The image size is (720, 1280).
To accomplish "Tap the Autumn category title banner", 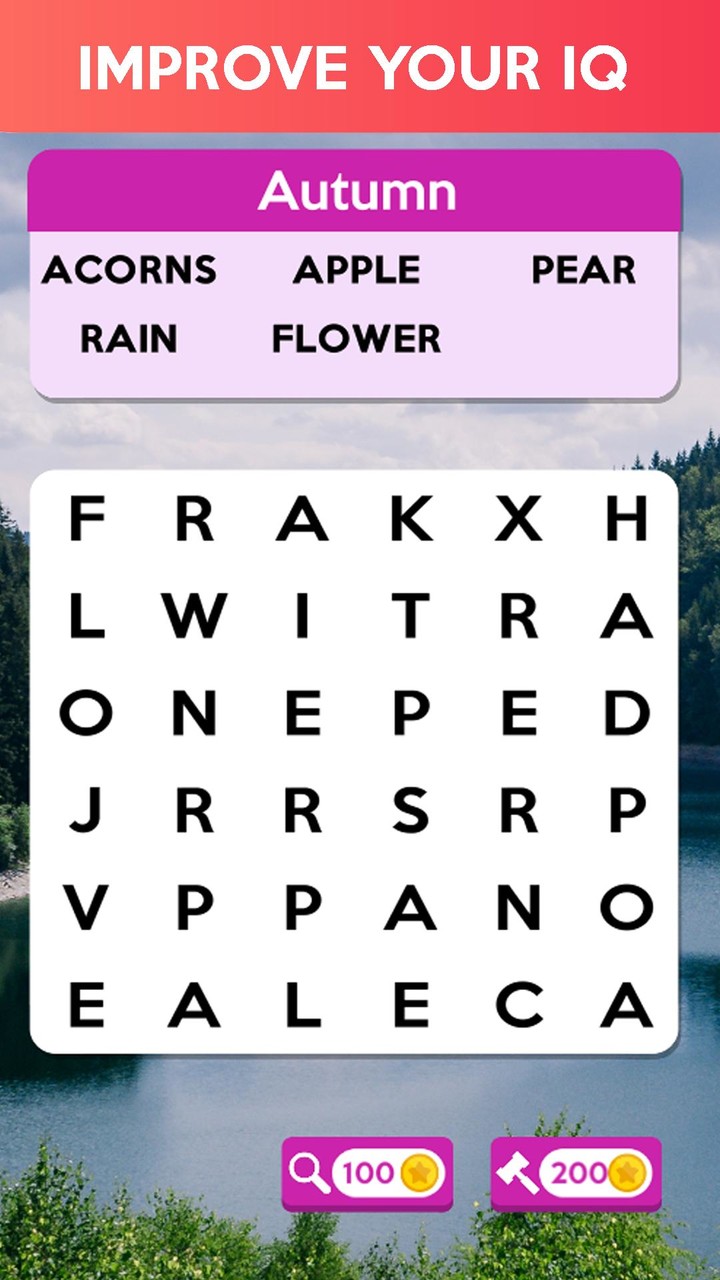I will [x=358, y=190].
